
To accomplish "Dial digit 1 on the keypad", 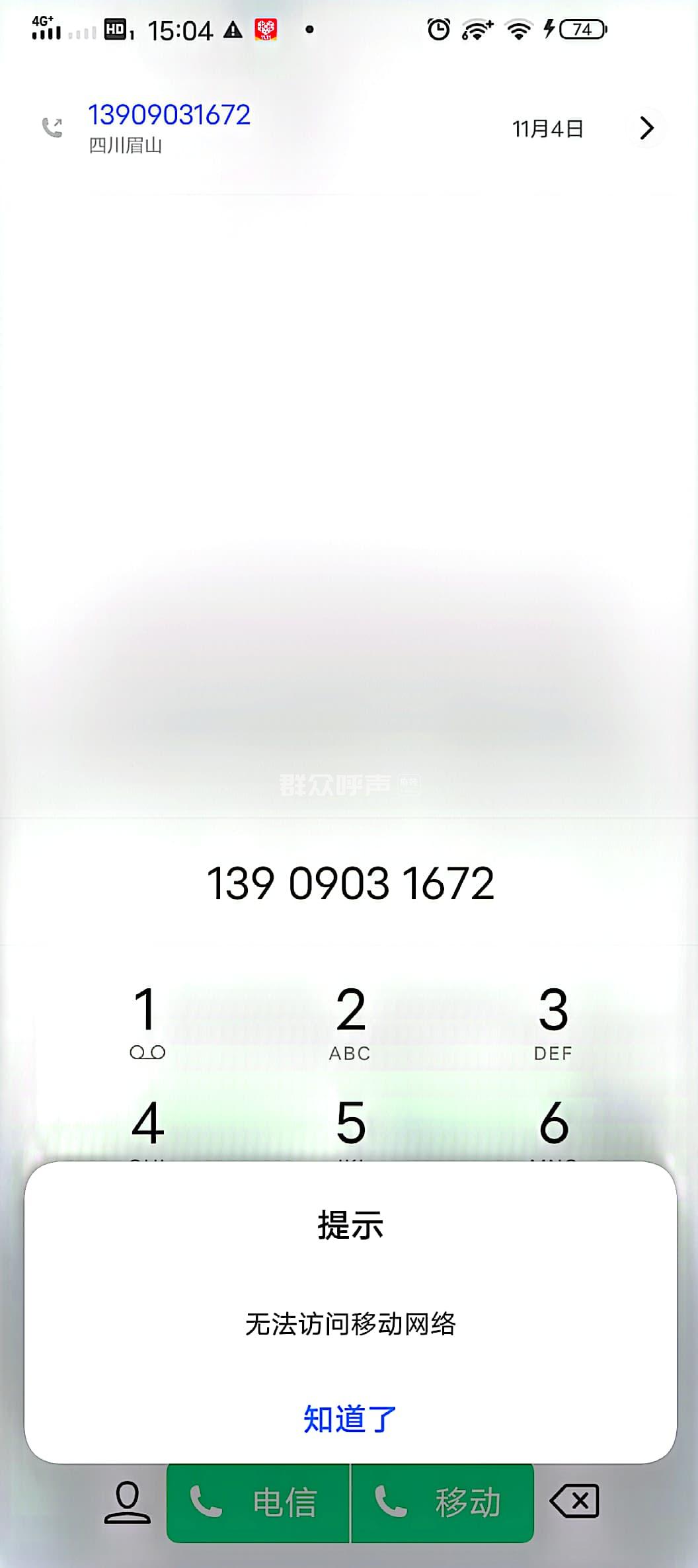I will click(147, 1019).
